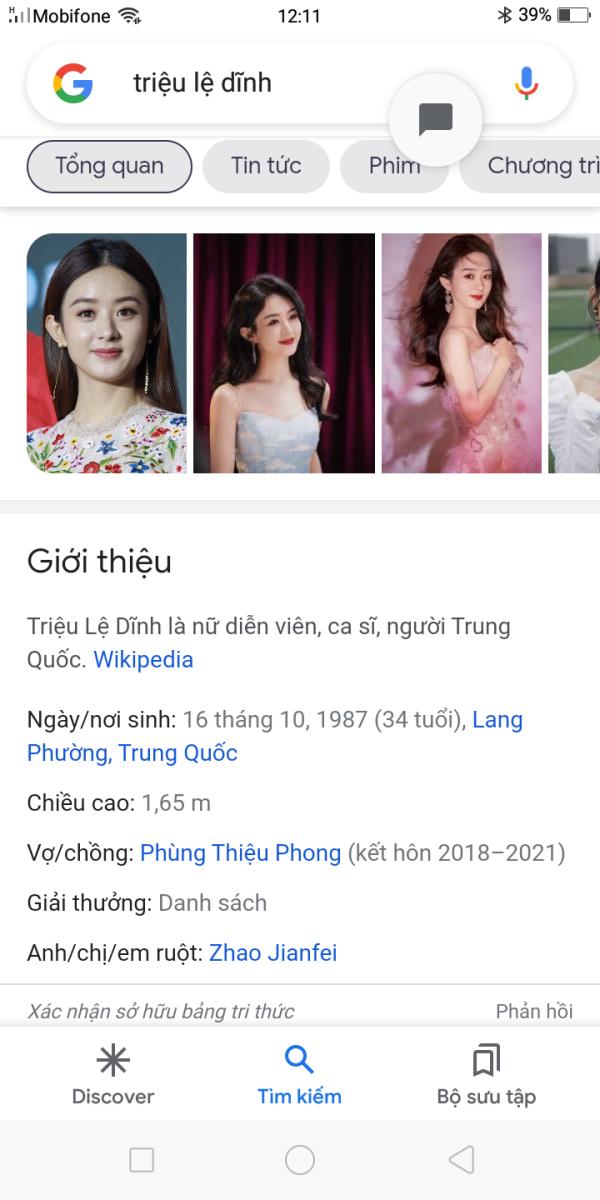This screenshot has width=600, height=1200.
Task: Open Lang Phường, Trung Quốc birthplace link
Action: click(x=275, y=736)
